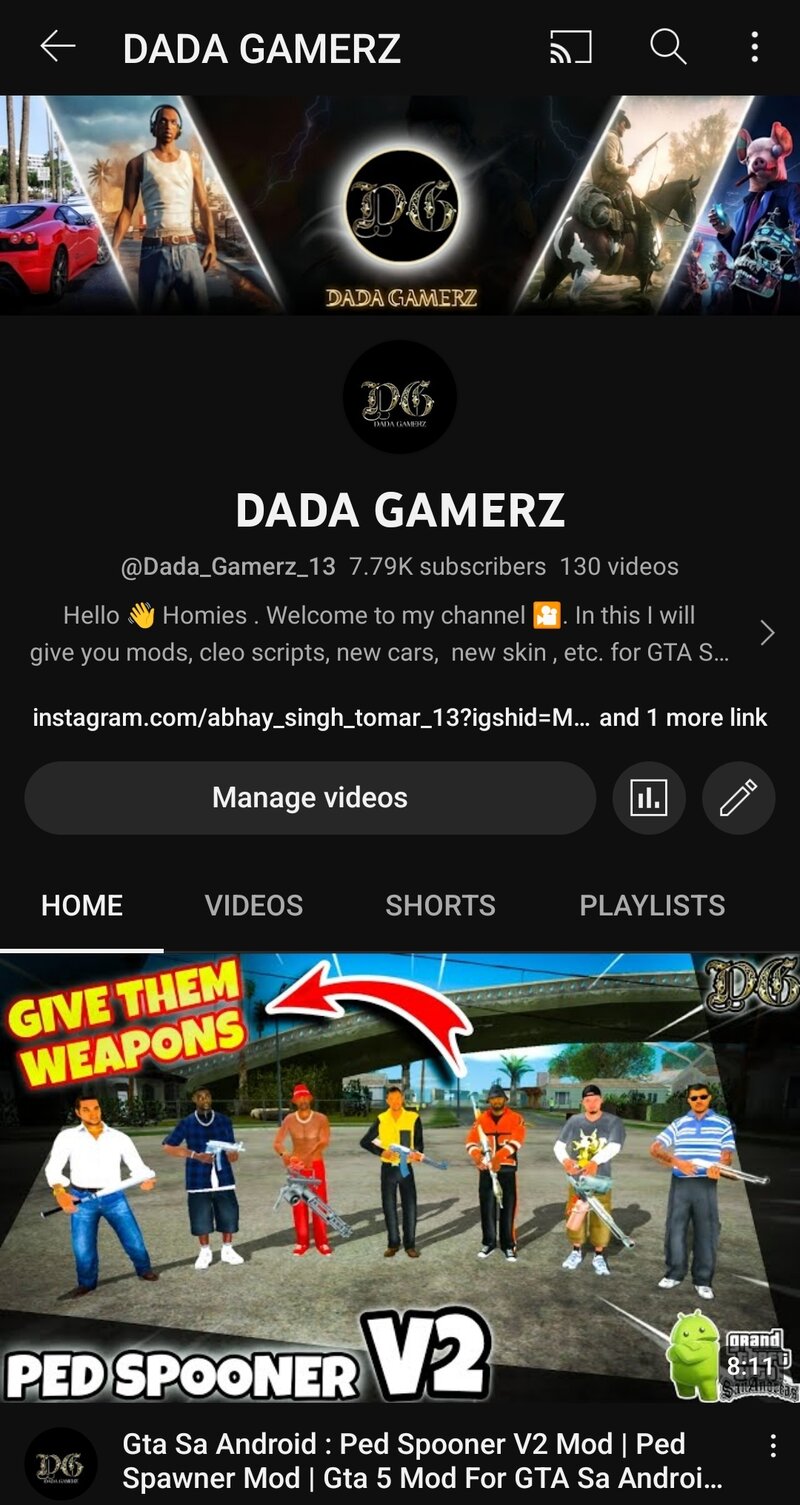Viewport: 800px width, 1505px height.
Task: Open options menu for Ped Spooner V2 video
Action: point(773,1446)
